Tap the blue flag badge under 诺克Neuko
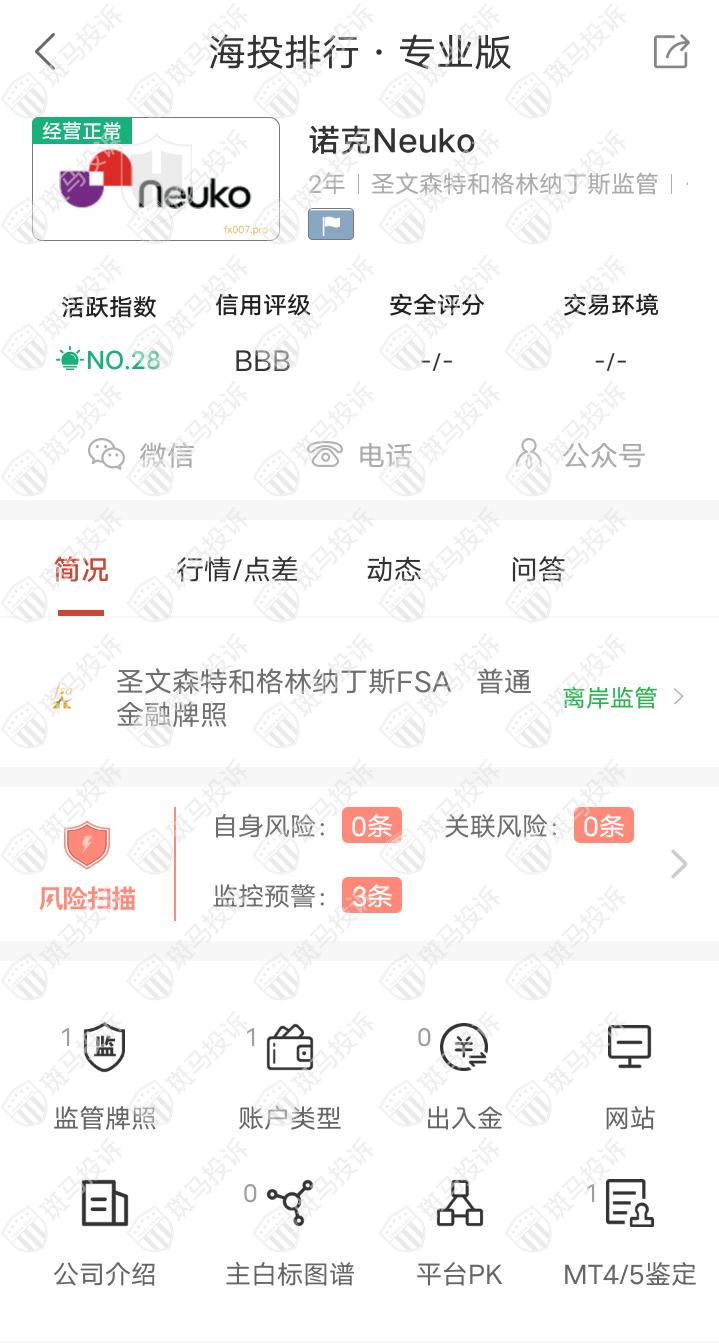 click(331, 225)
